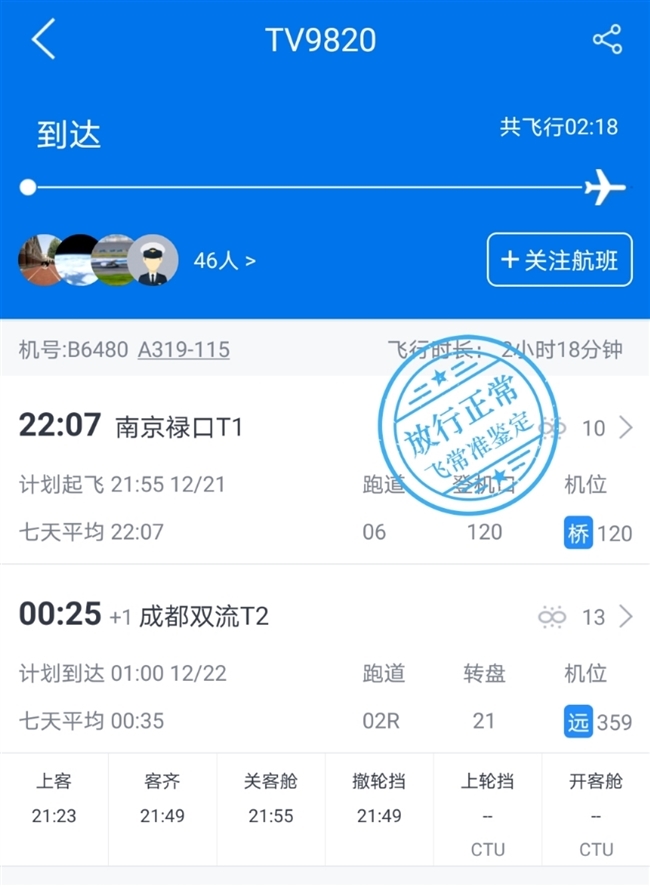Go back from flight TV9820

pyautogui.click(x=43, y=40)
